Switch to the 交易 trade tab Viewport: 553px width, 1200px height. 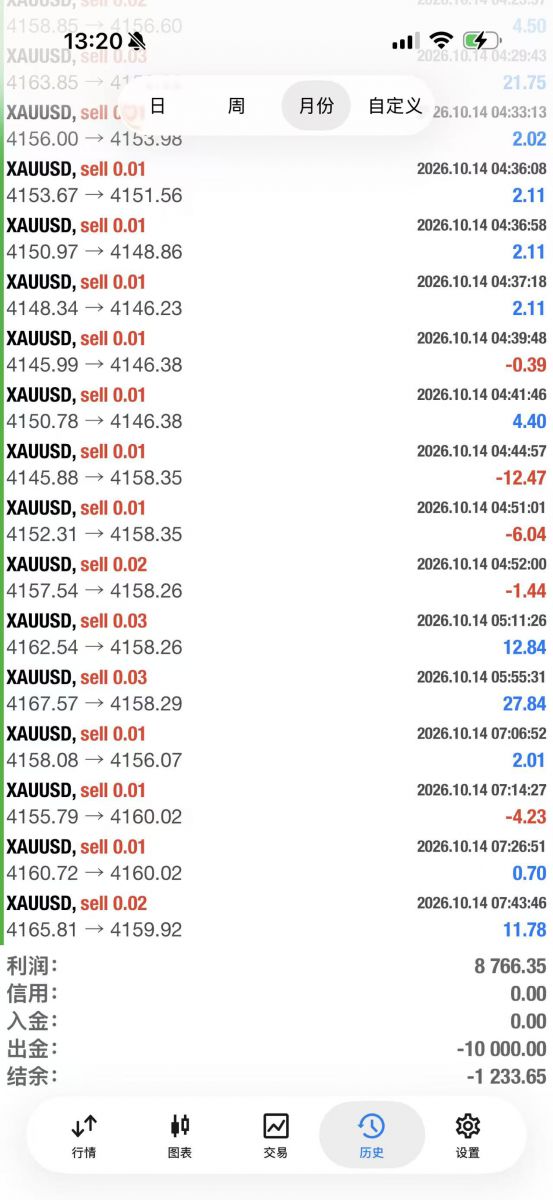pos(276,1135)
